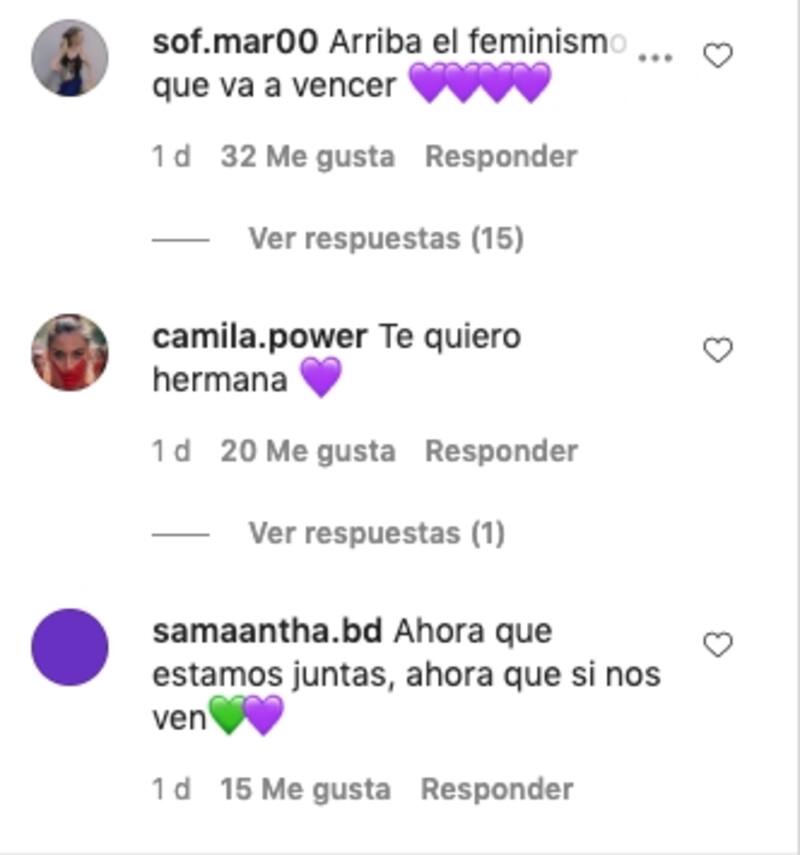
Task: Go to sof.mar00's profile via username
Action: [x=235, y=43]
